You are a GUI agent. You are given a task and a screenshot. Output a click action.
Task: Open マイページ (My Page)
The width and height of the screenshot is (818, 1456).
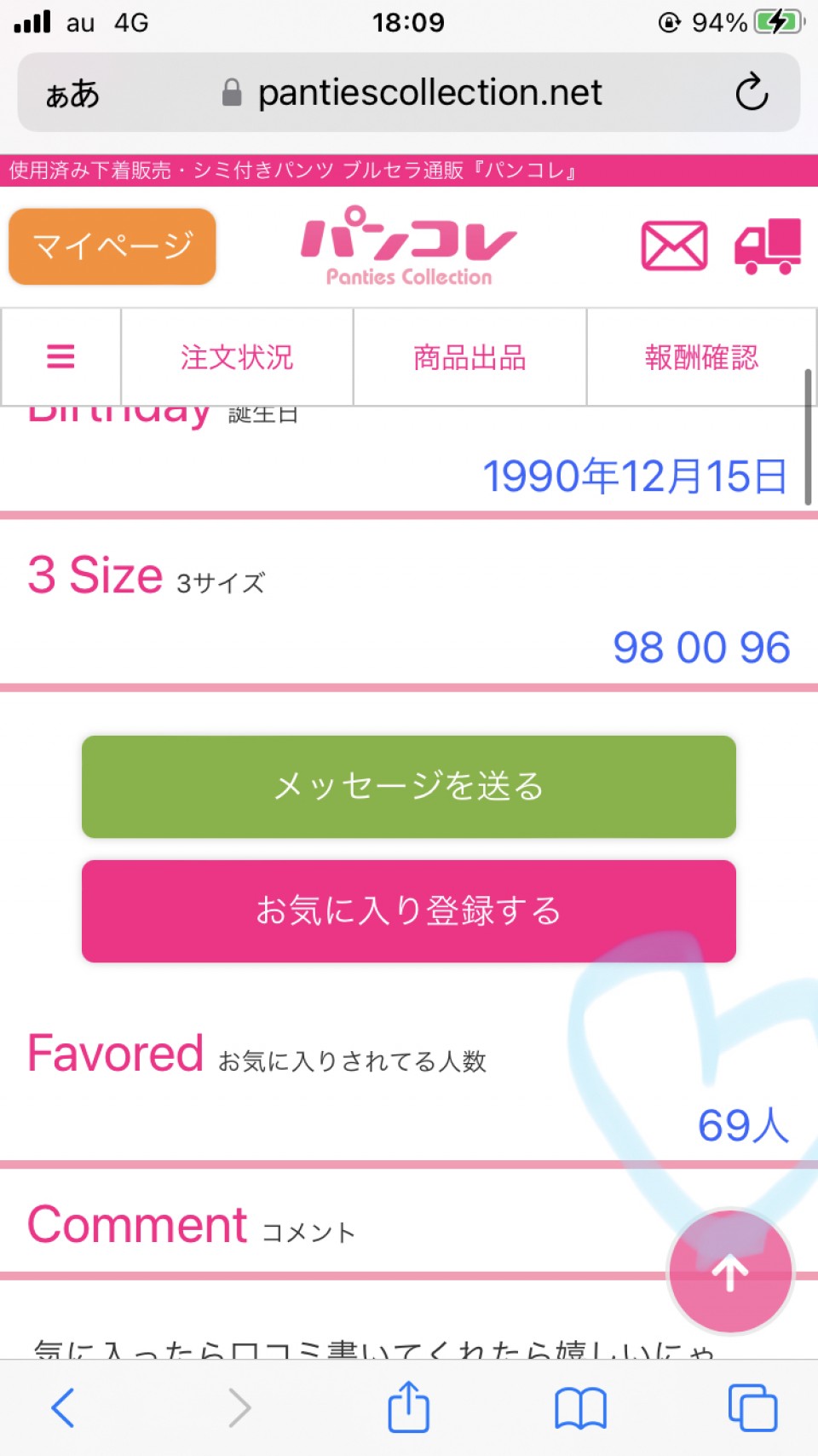tap(112, 246)
